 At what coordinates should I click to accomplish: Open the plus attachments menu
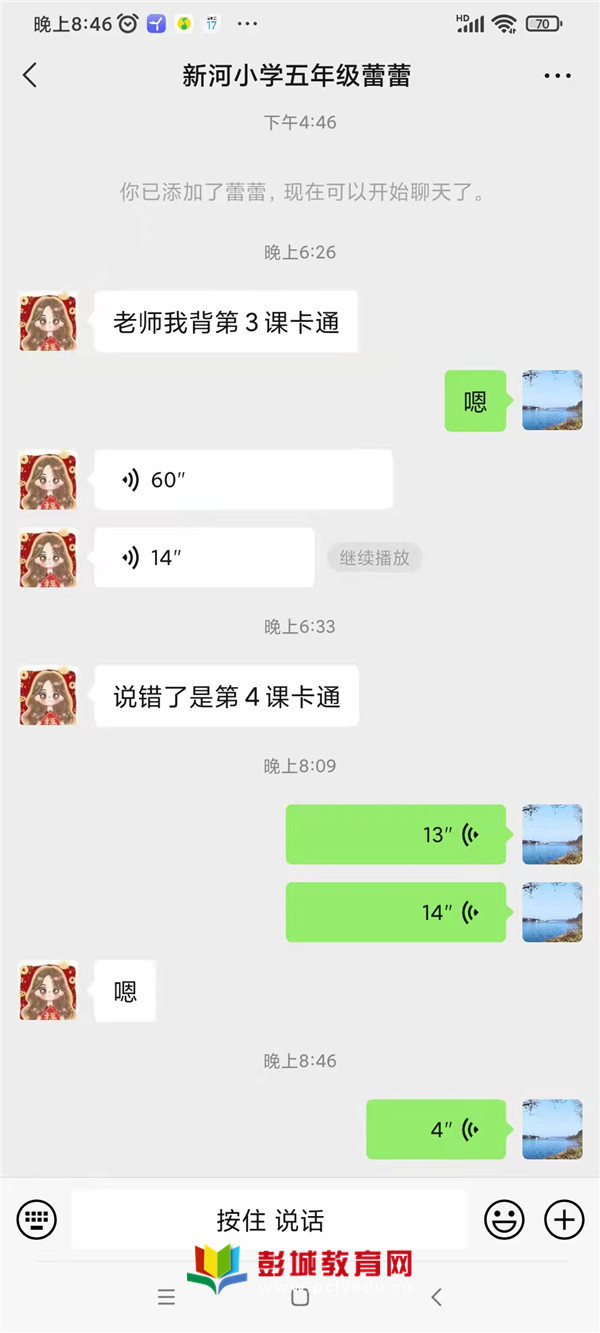[x=564, y=1219]
